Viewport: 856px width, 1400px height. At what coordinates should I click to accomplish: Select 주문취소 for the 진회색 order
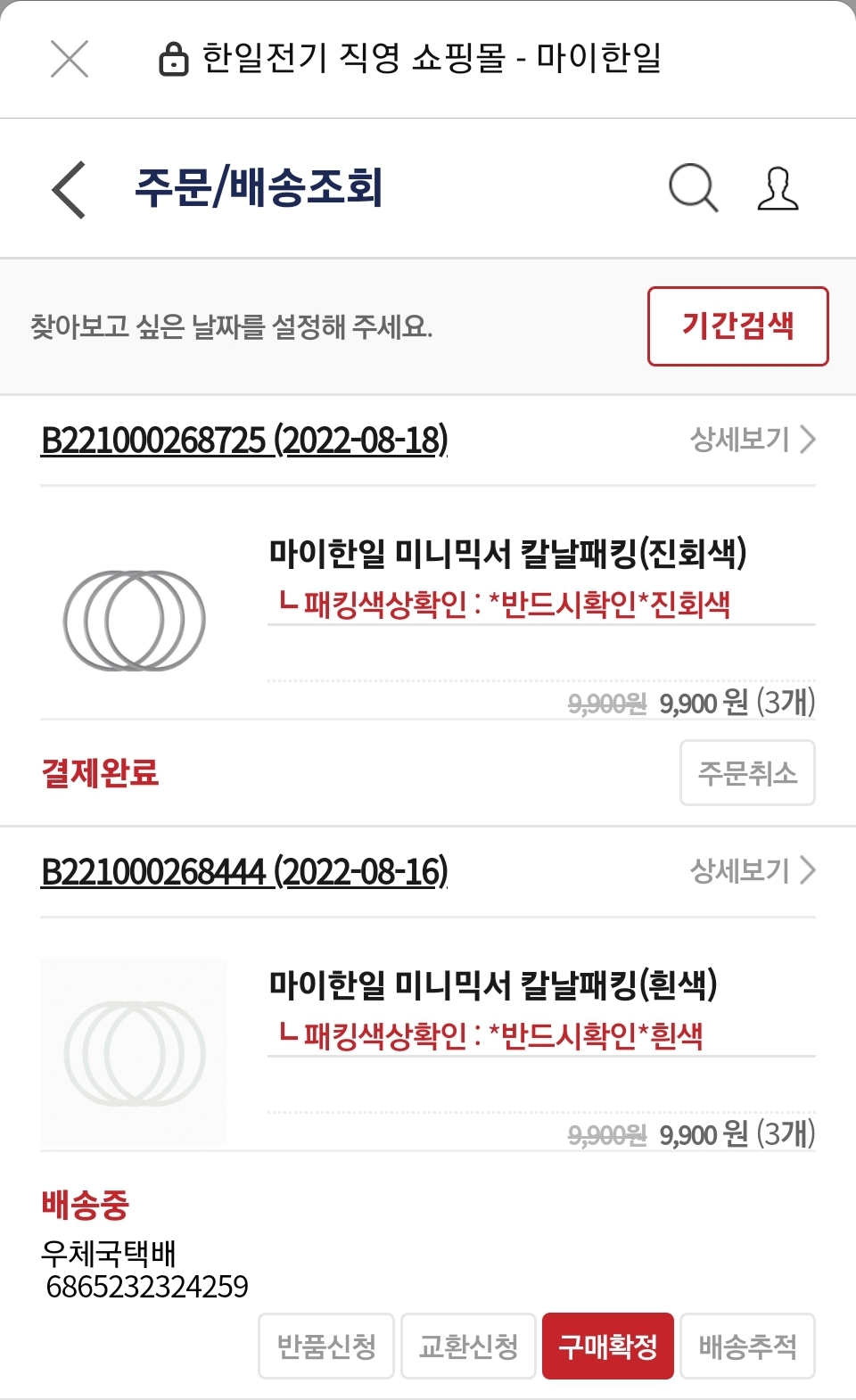pyautogui.click(x=747, y=772)
